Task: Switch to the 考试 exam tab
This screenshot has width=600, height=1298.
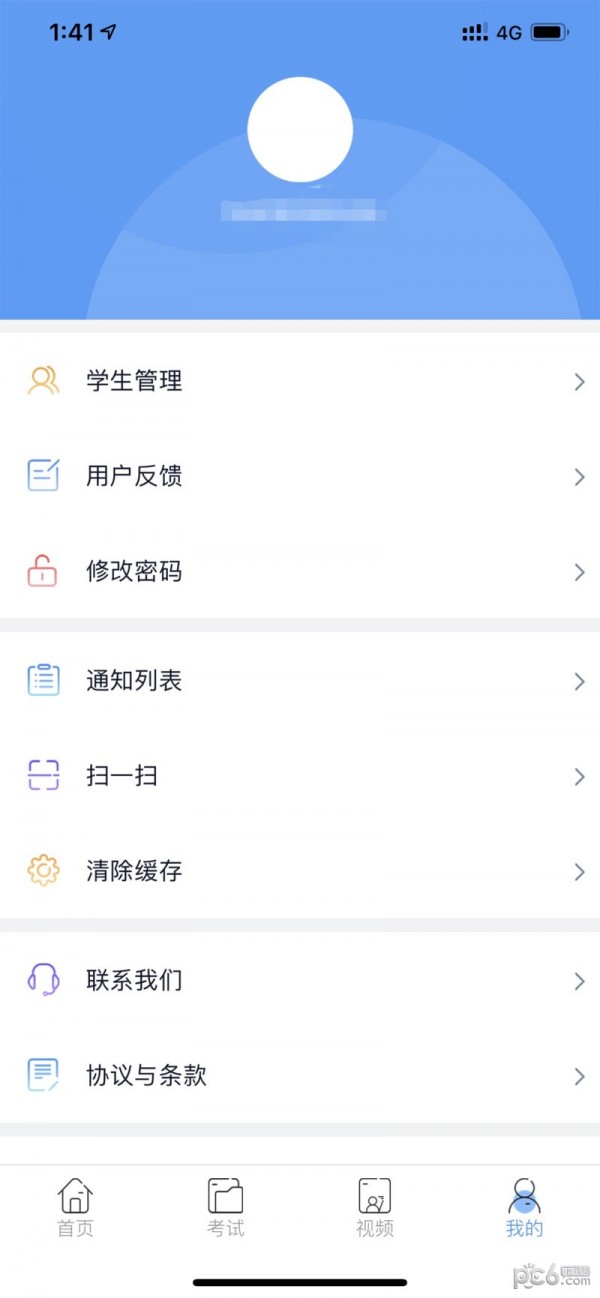Action: click(225, 1208)
